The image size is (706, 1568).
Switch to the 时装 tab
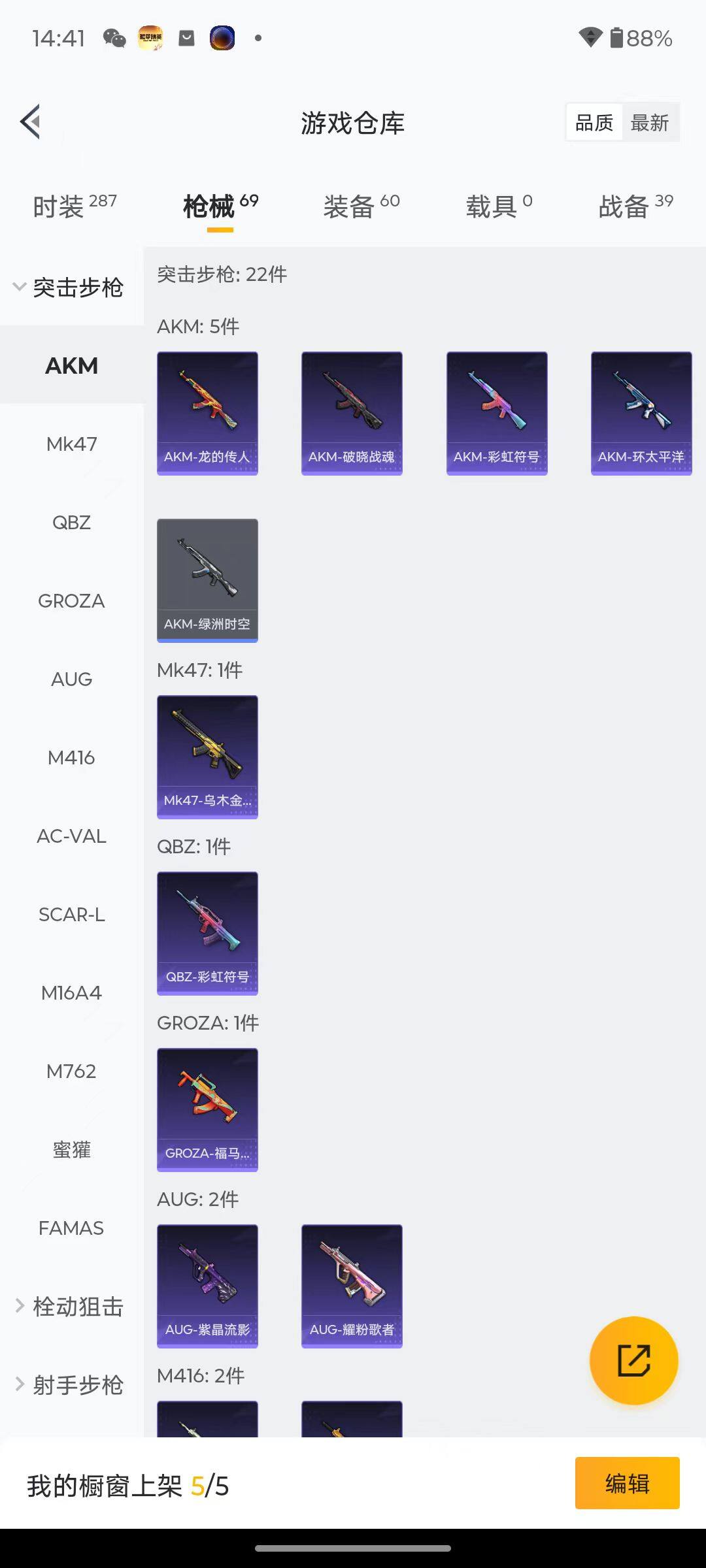click(x=75, y=206)
